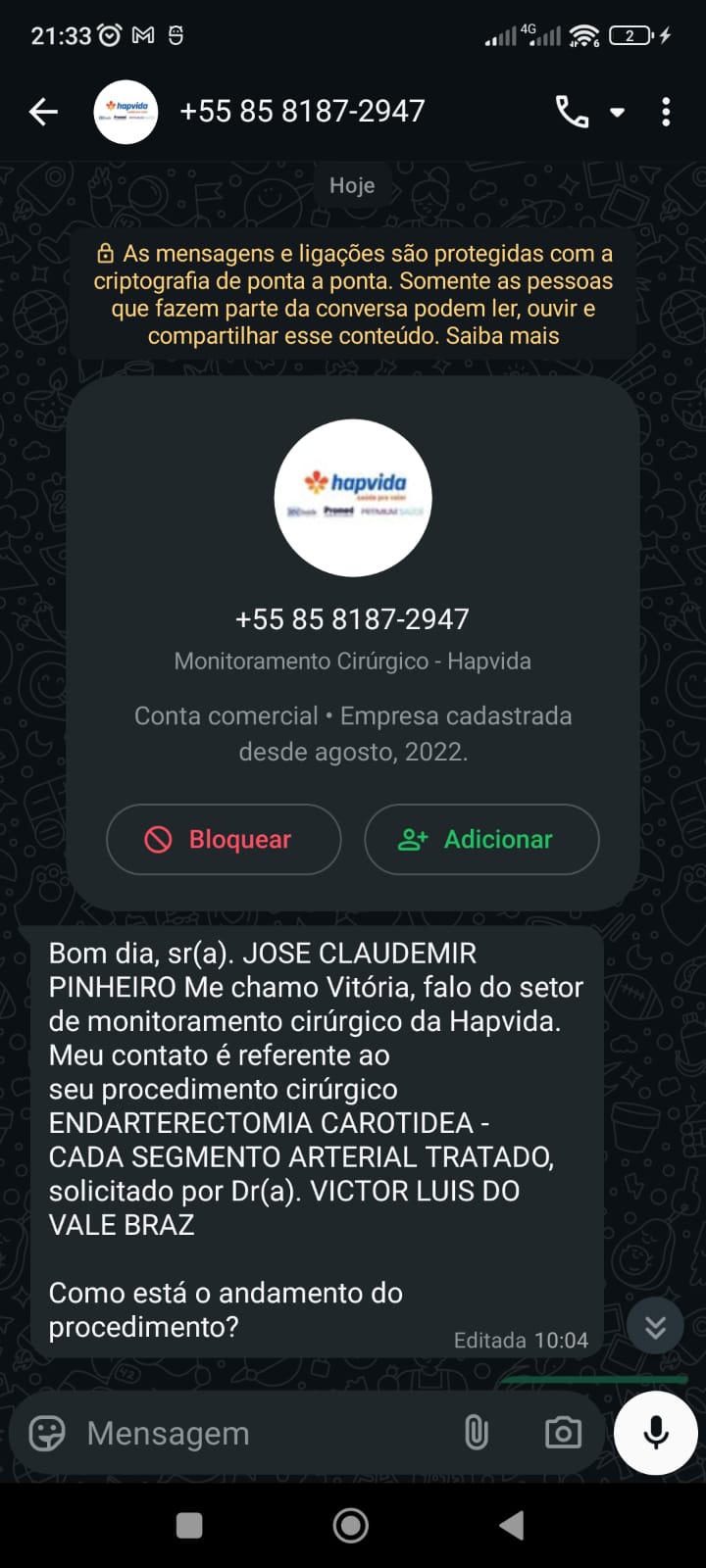Attach a file with the paperclip
The height and width of the screenshot is (1568, 706).
click(476, 1433)
